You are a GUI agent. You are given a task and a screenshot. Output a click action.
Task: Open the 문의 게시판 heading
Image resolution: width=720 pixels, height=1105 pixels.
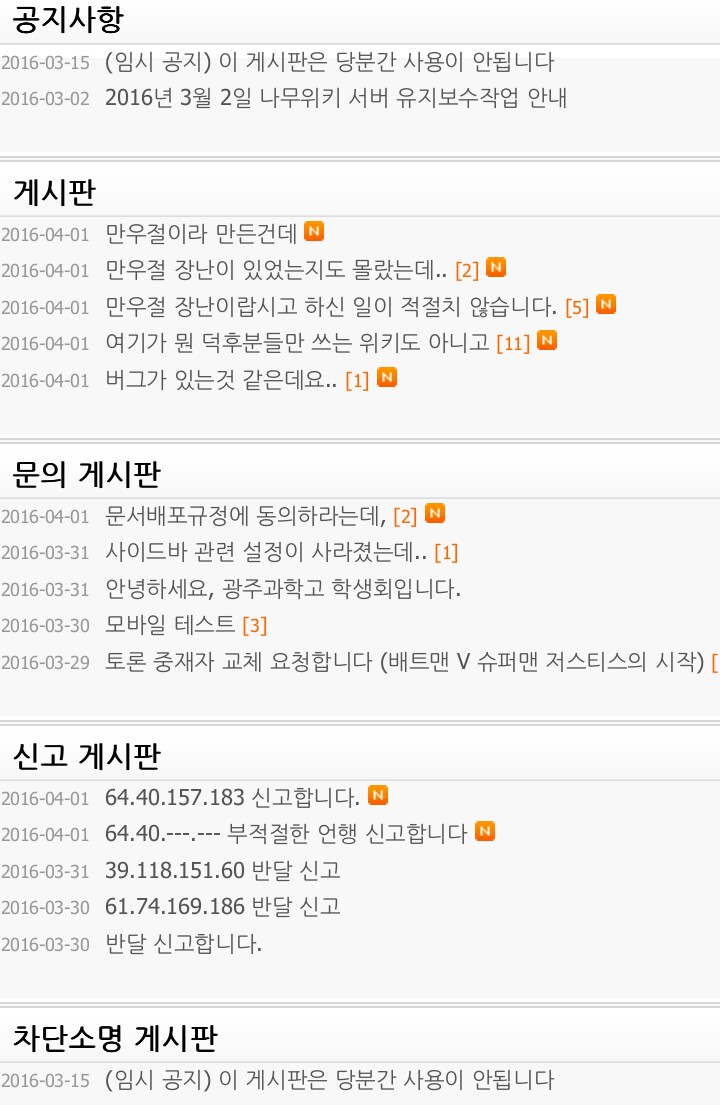coord(86,473)
